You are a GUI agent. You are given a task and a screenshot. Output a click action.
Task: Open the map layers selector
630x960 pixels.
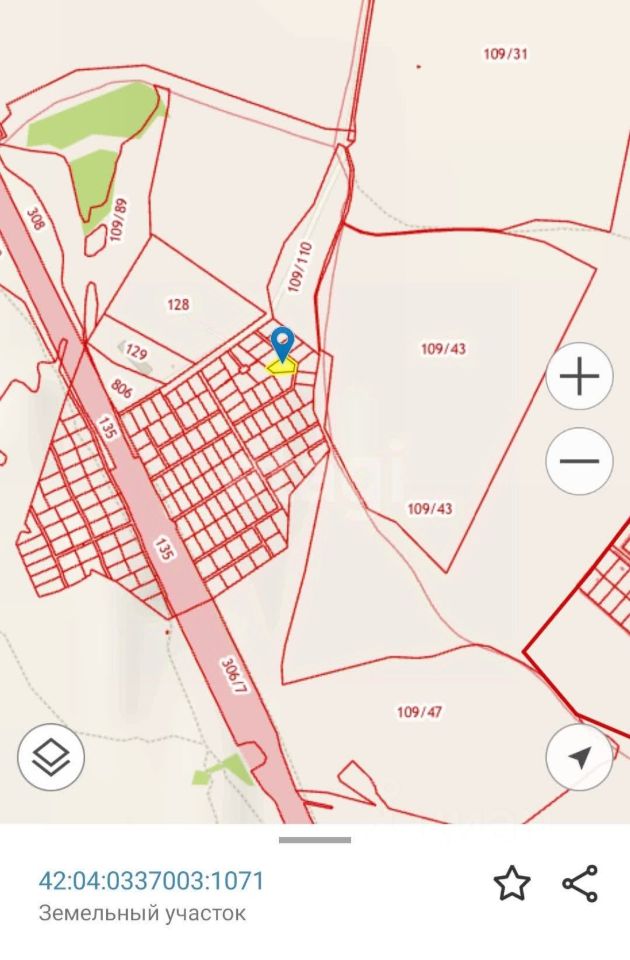51,756
